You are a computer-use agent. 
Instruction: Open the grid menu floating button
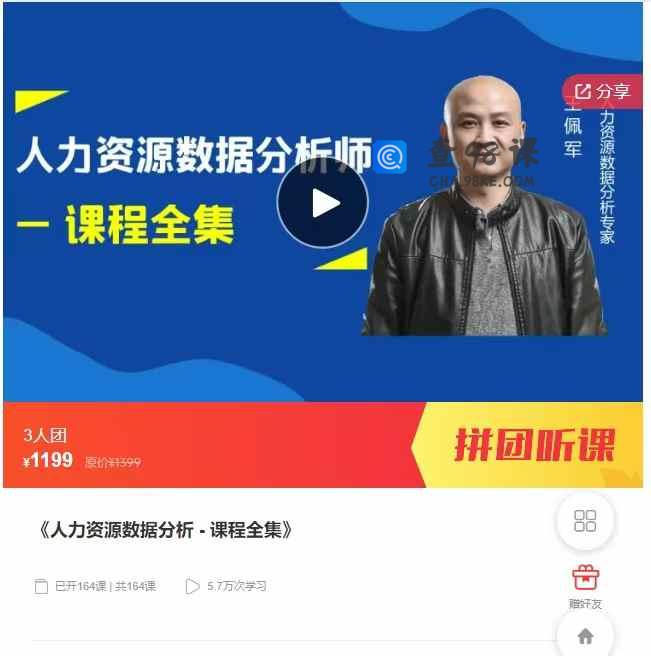(585, 521)
